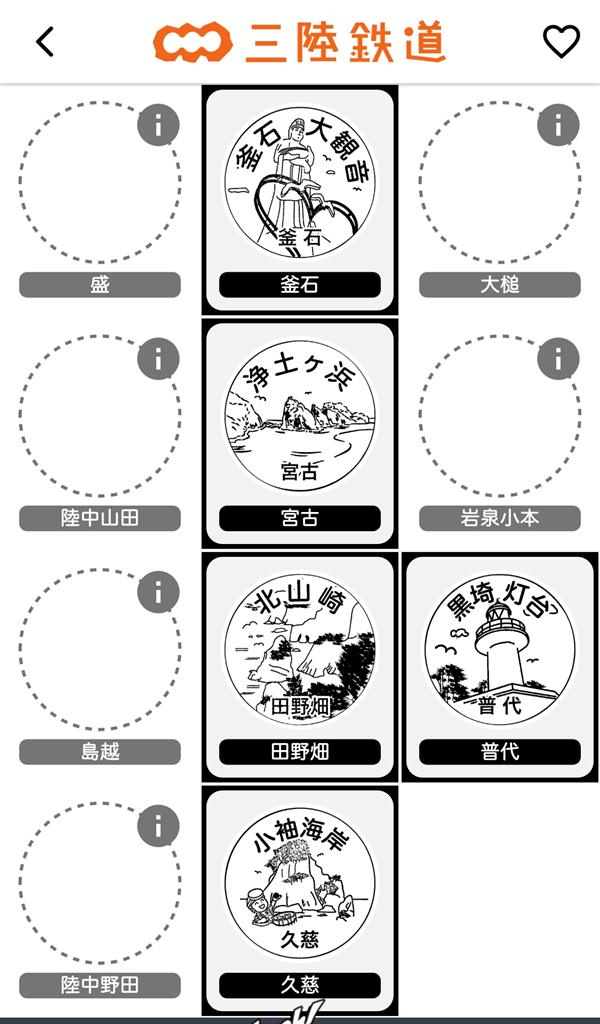
Task: Tap the heart favorite icon
Action: tap(561, 42)
